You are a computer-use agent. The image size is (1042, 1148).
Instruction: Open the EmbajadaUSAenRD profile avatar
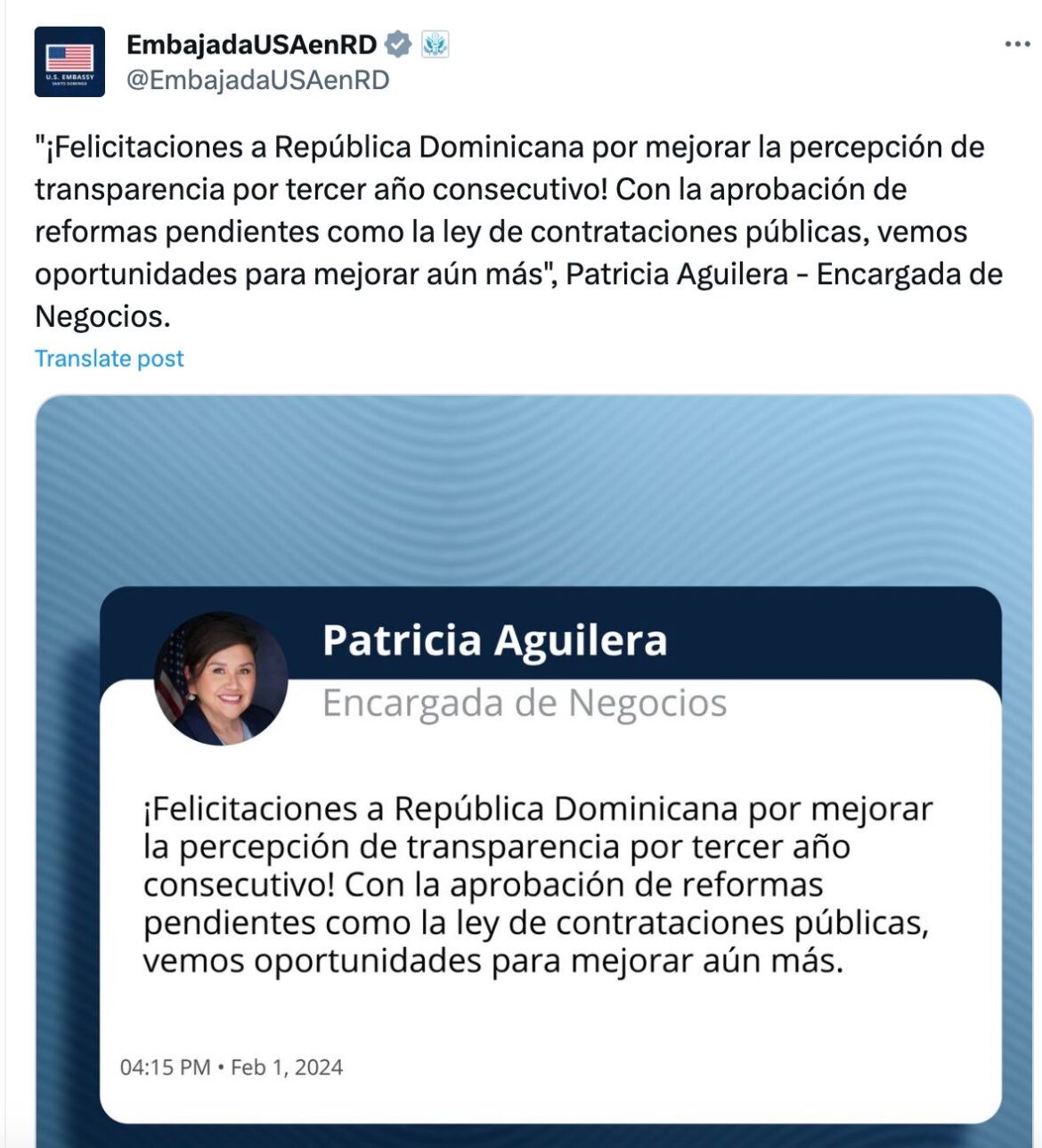click(69, 61)
